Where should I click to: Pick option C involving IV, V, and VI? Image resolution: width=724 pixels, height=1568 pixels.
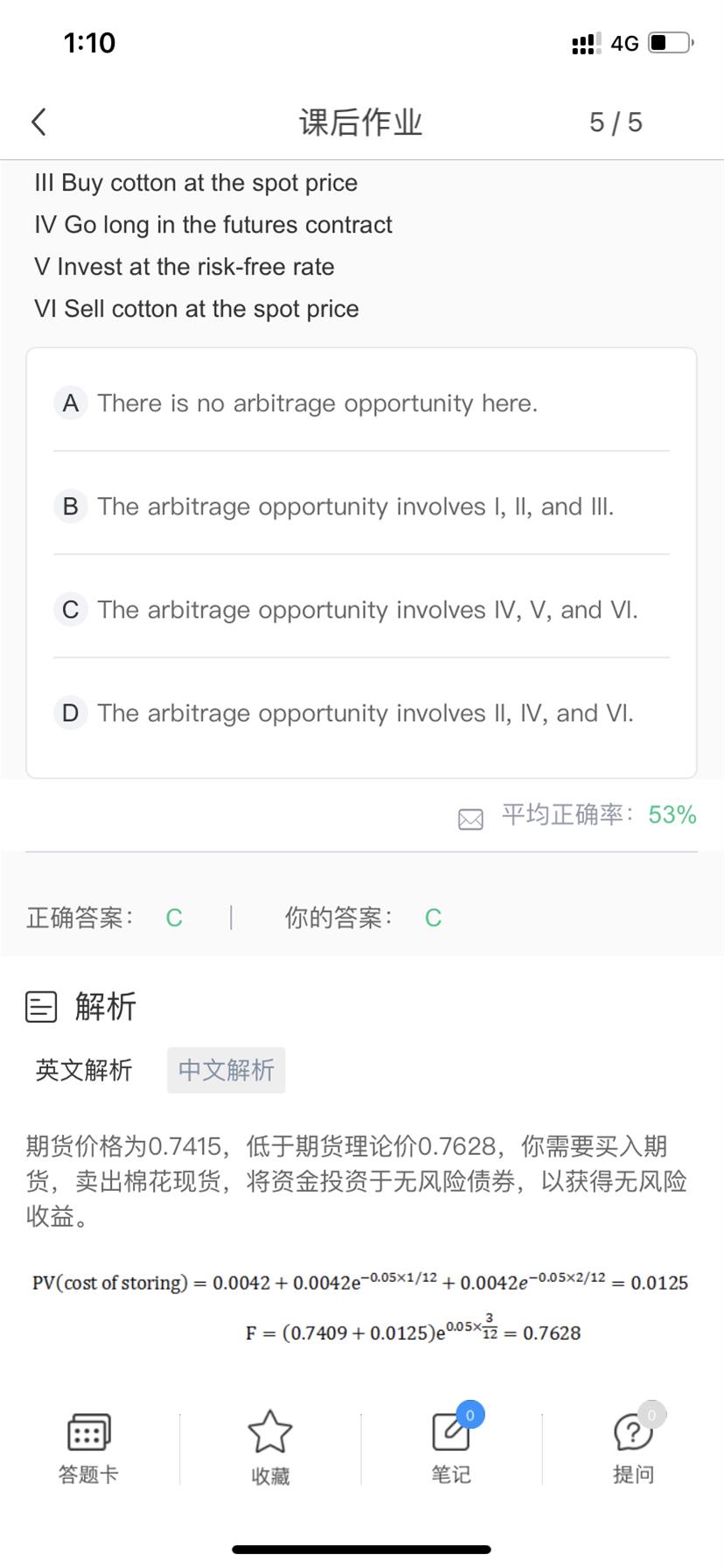point(361,610)
